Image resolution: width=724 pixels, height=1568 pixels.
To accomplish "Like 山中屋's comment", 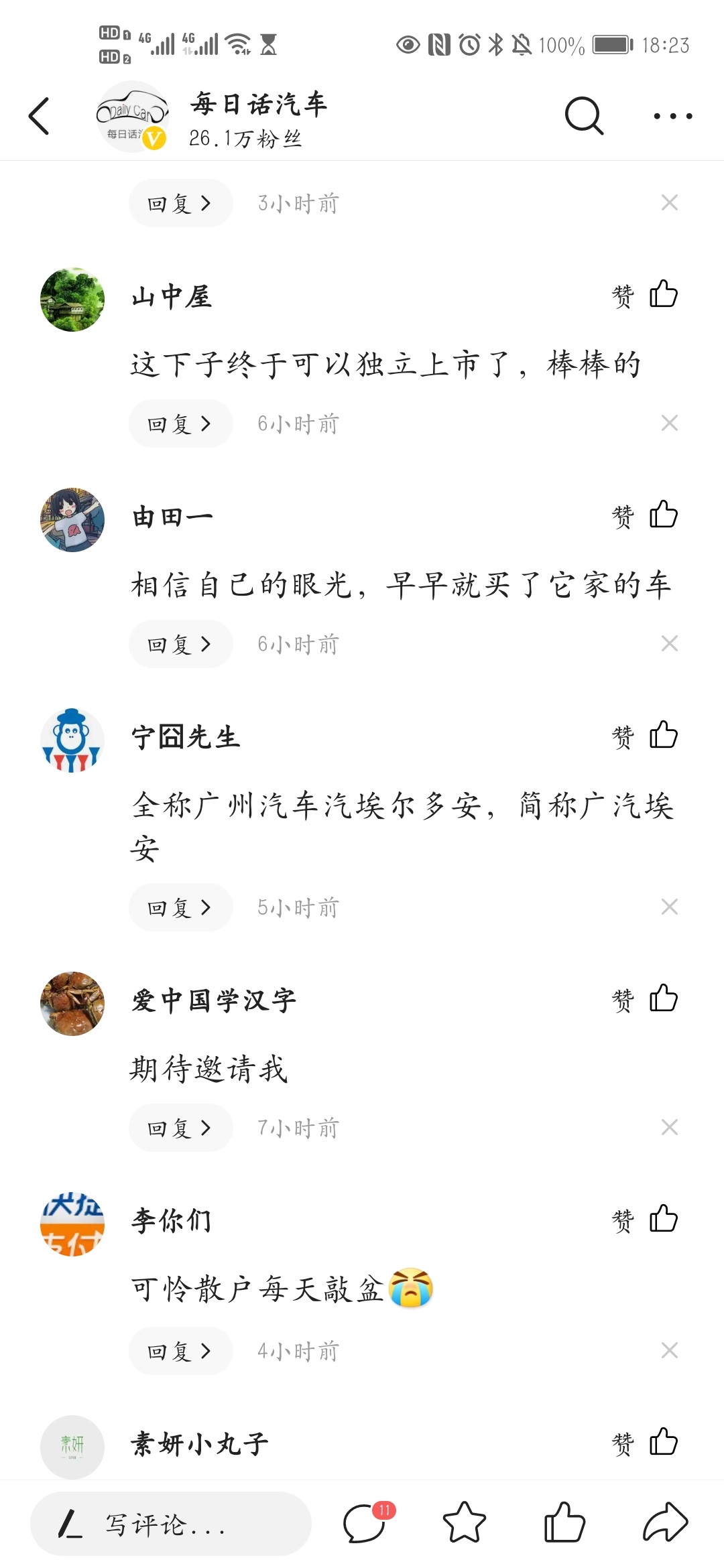I will (663, 294).
